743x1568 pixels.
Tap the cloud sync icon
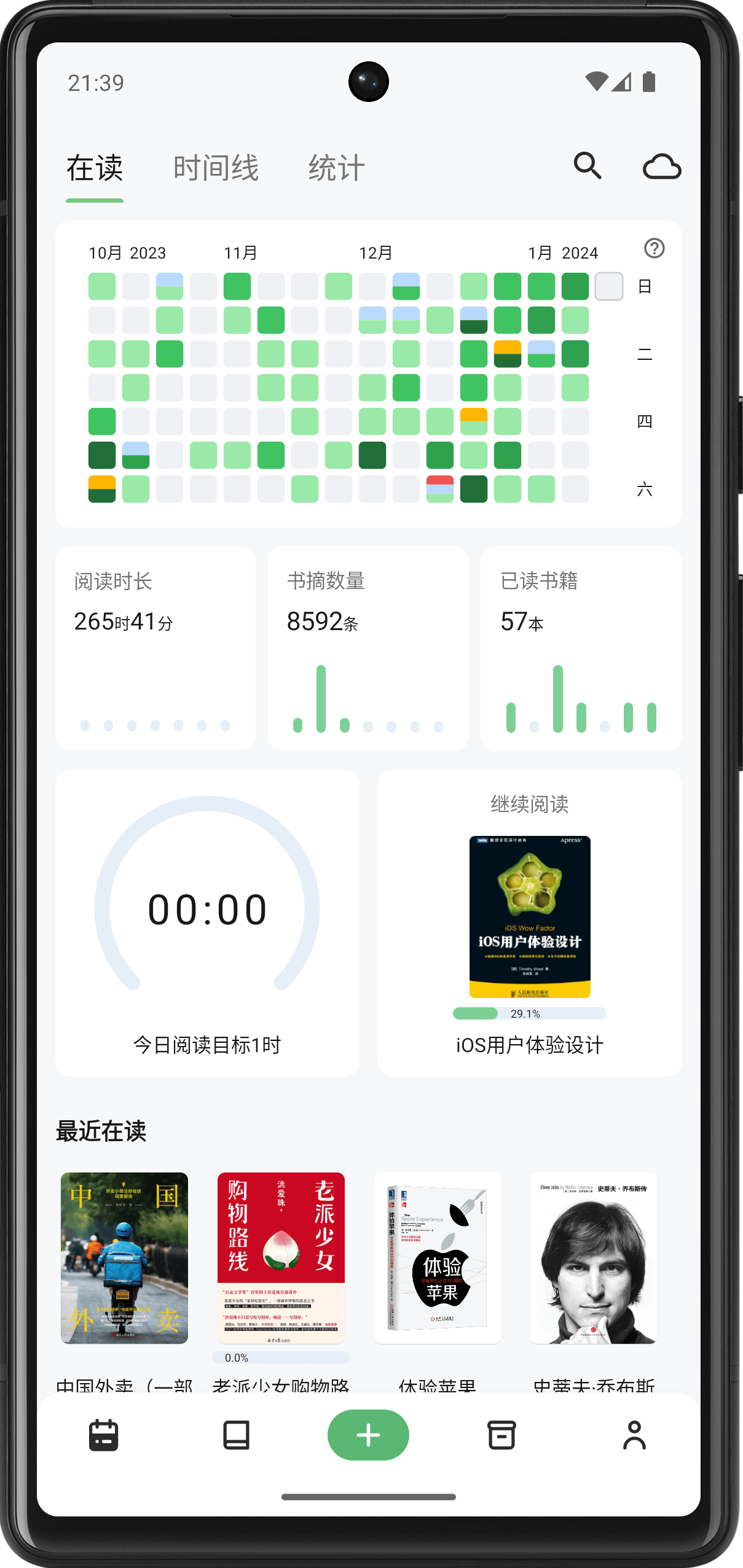click(x=662, y=166)
